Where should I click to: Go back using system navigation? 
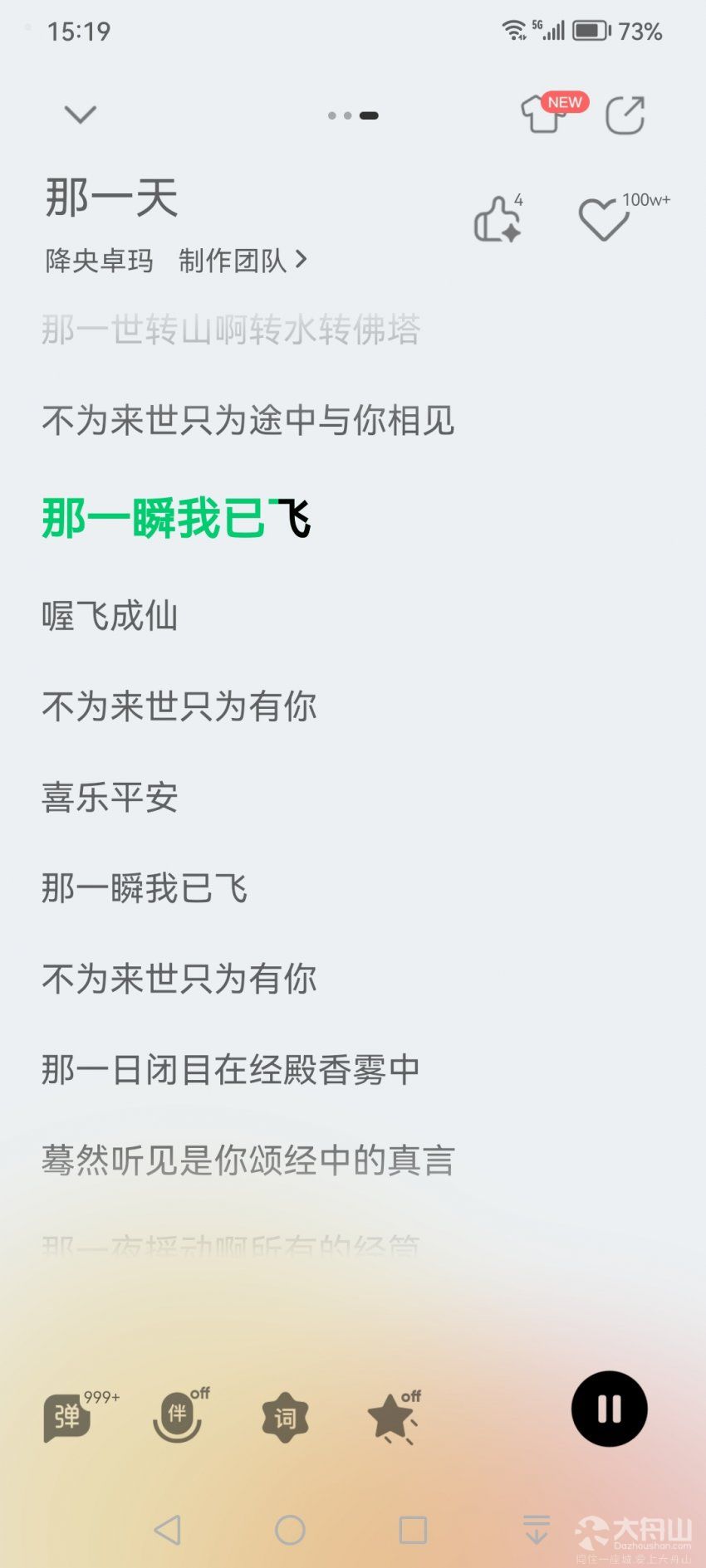169,1530
